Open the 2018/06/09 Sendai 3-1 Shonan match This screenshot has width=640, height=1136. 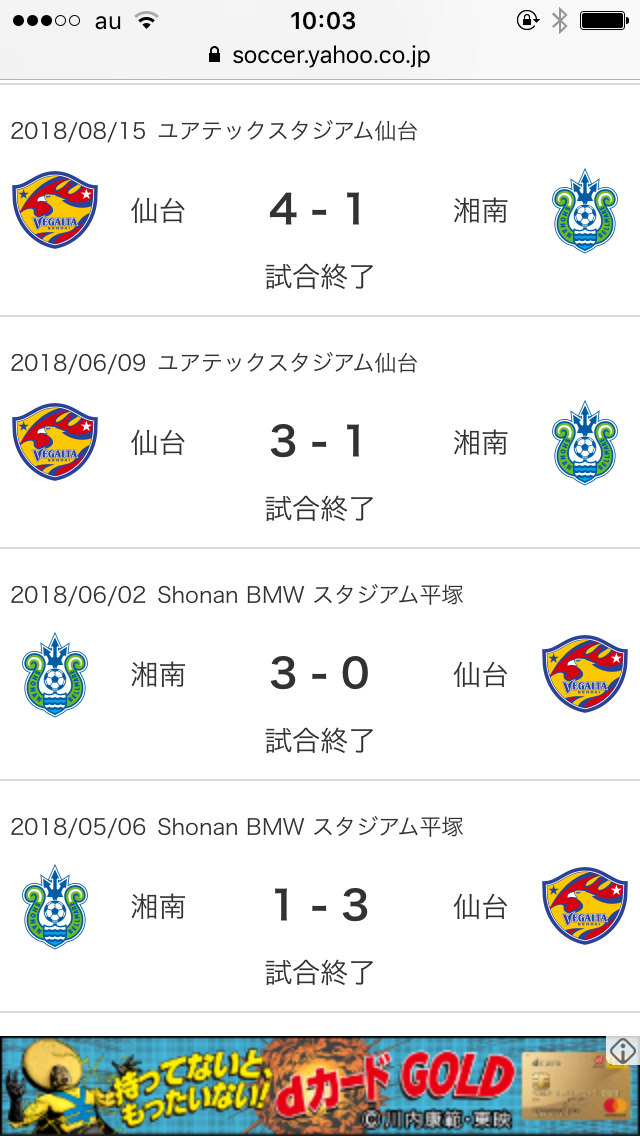[319, 442]
